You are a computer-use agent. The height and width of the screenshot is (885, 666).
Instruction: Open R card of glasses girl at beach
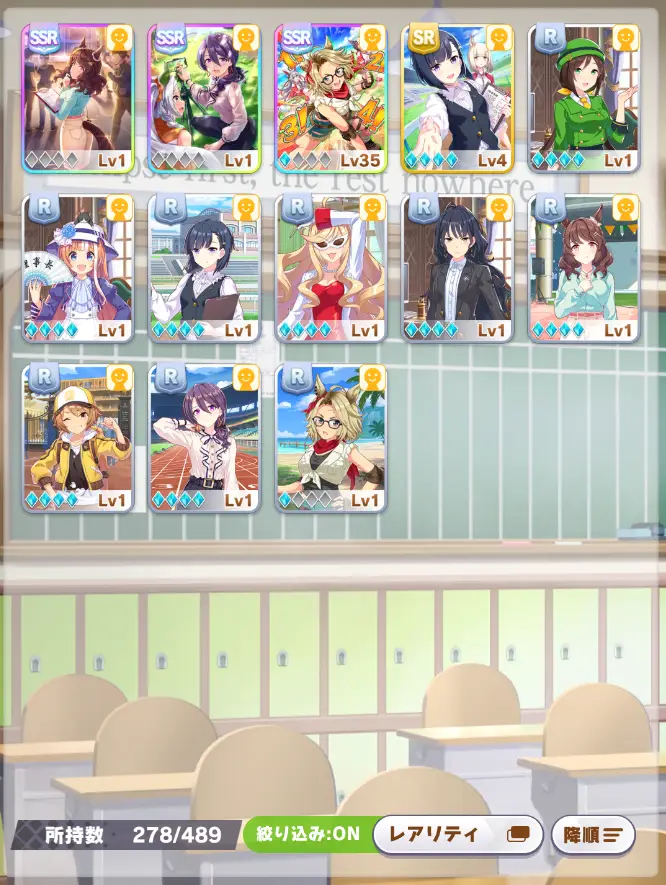coord(331,438)
